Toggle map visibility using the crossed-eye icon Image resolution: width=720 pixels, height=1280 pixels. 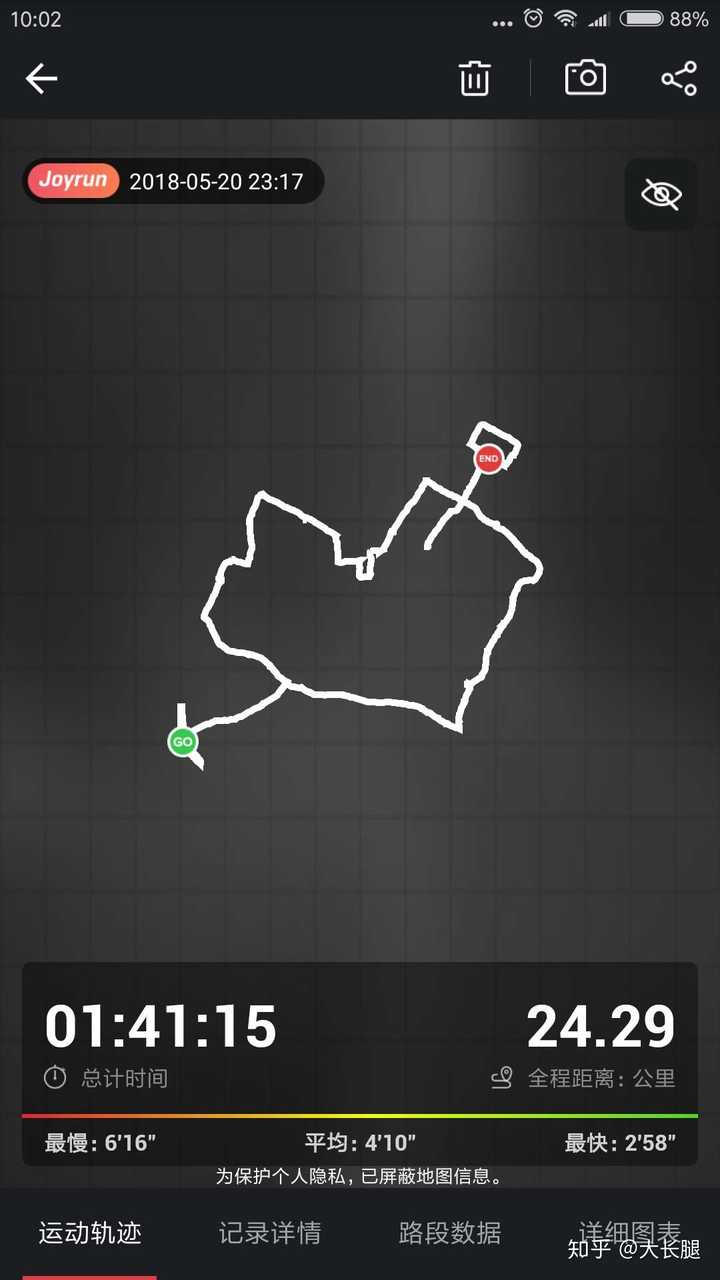tap(661, 194)
